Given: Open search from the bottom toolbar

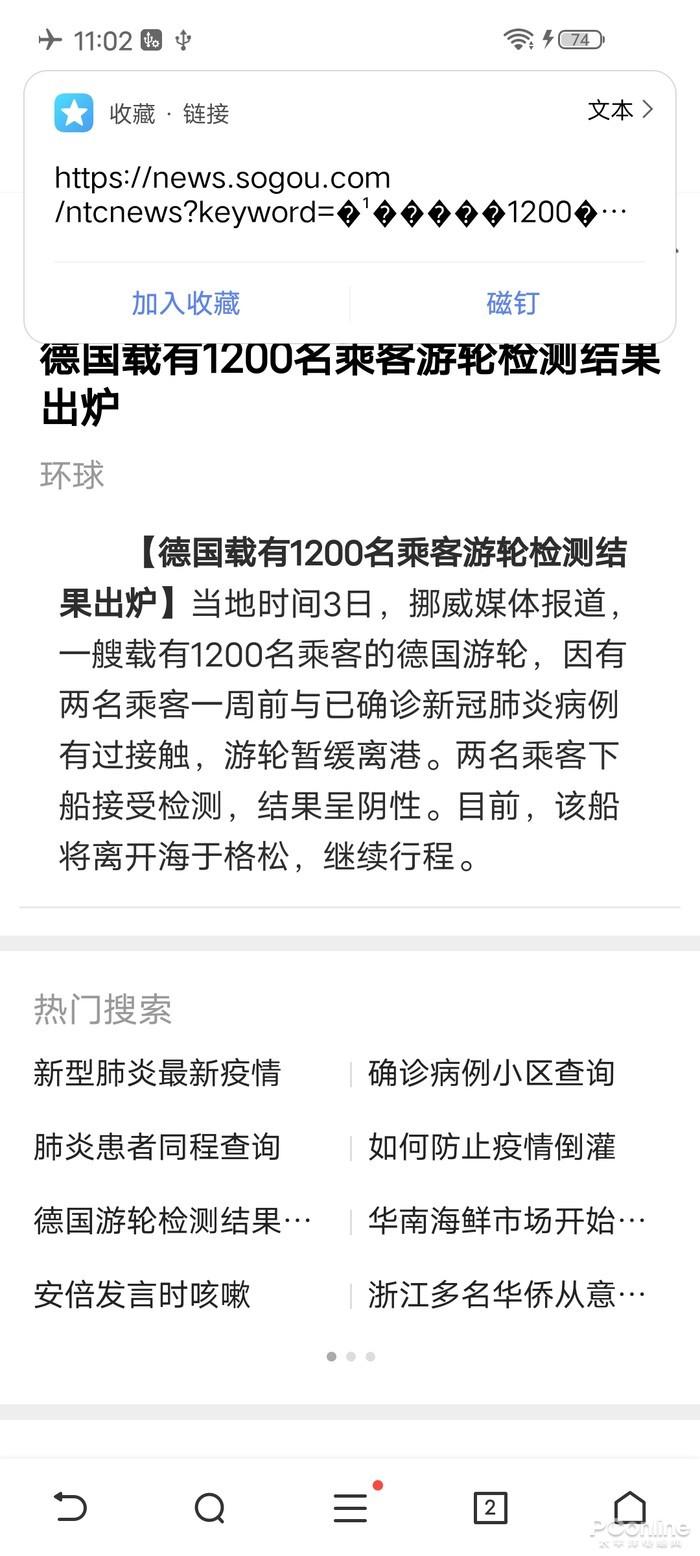Looking at the screenshot, I should pos(210,1507).
